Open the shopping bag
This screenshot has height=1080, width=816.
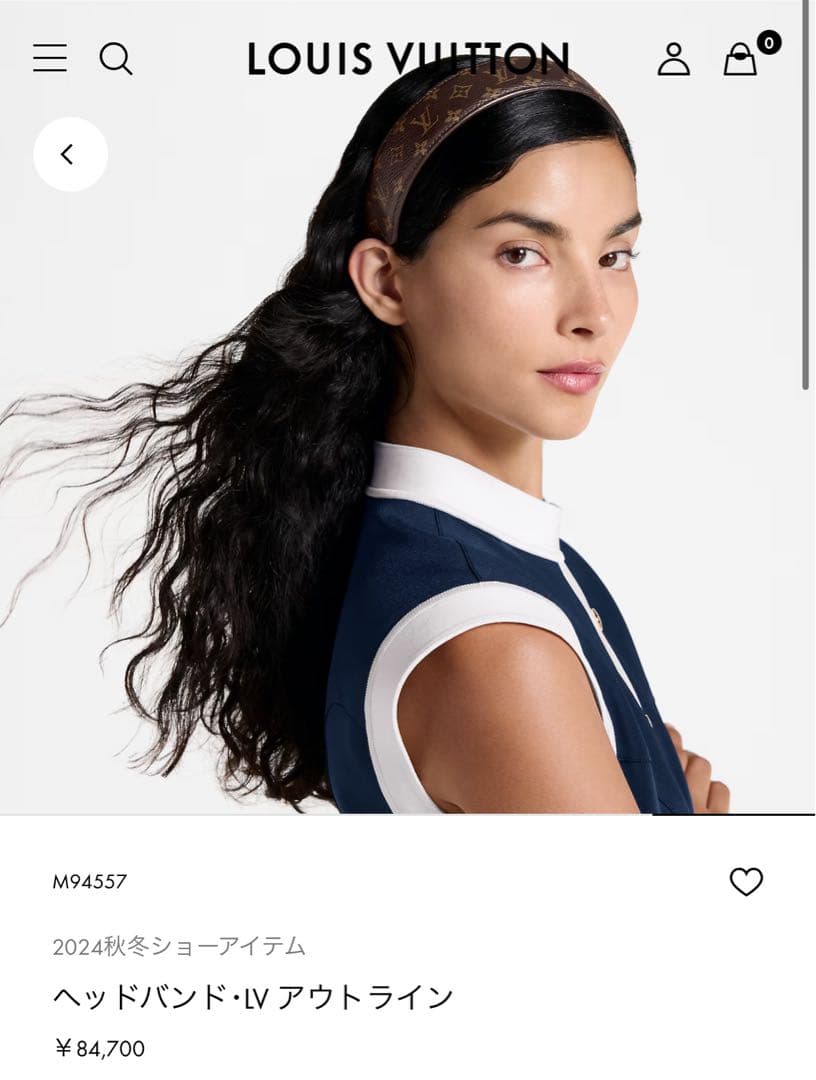point(741,59)
